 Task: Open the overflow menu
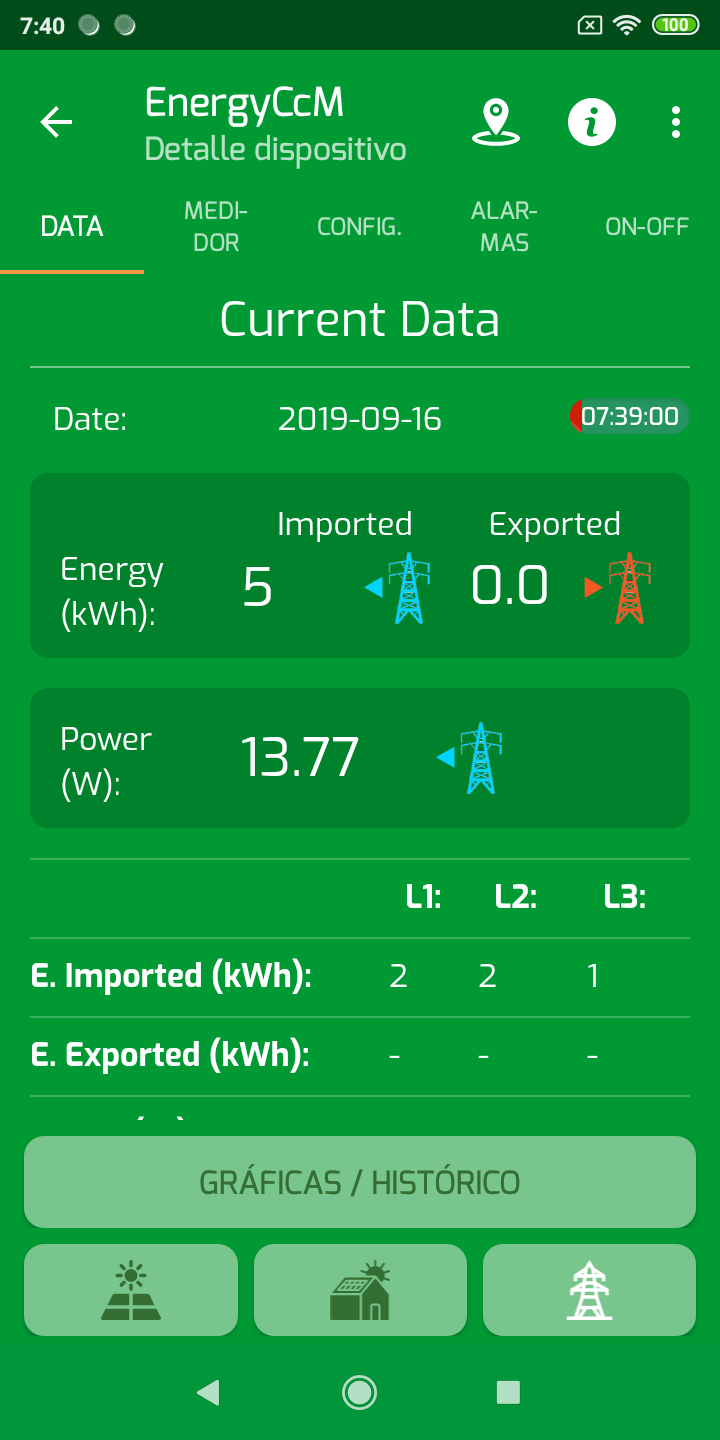676,123
